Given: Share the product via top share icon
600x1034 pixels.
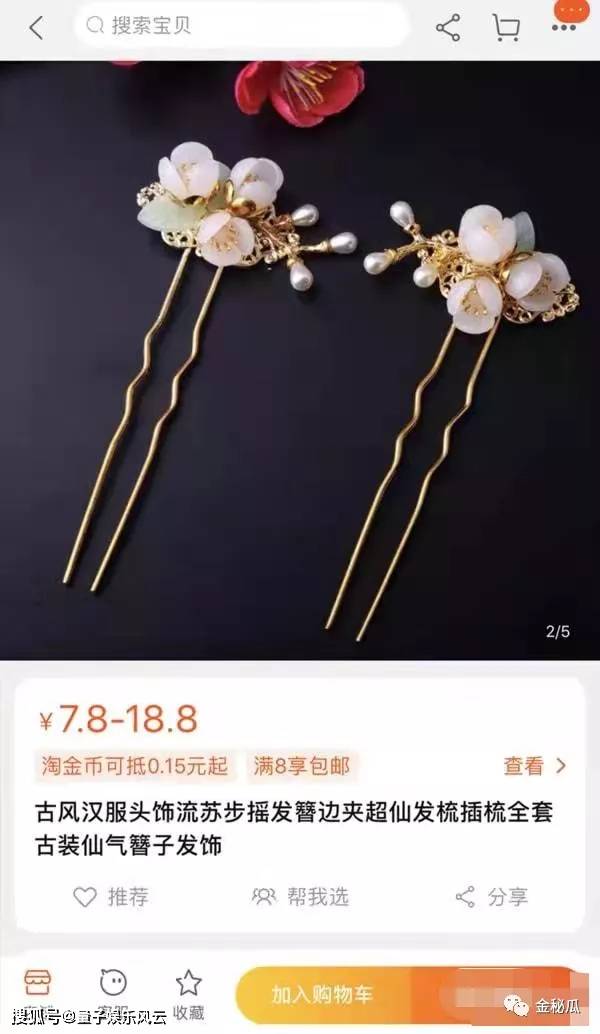Looking at the screenshot, I should (x=448, y=27).
